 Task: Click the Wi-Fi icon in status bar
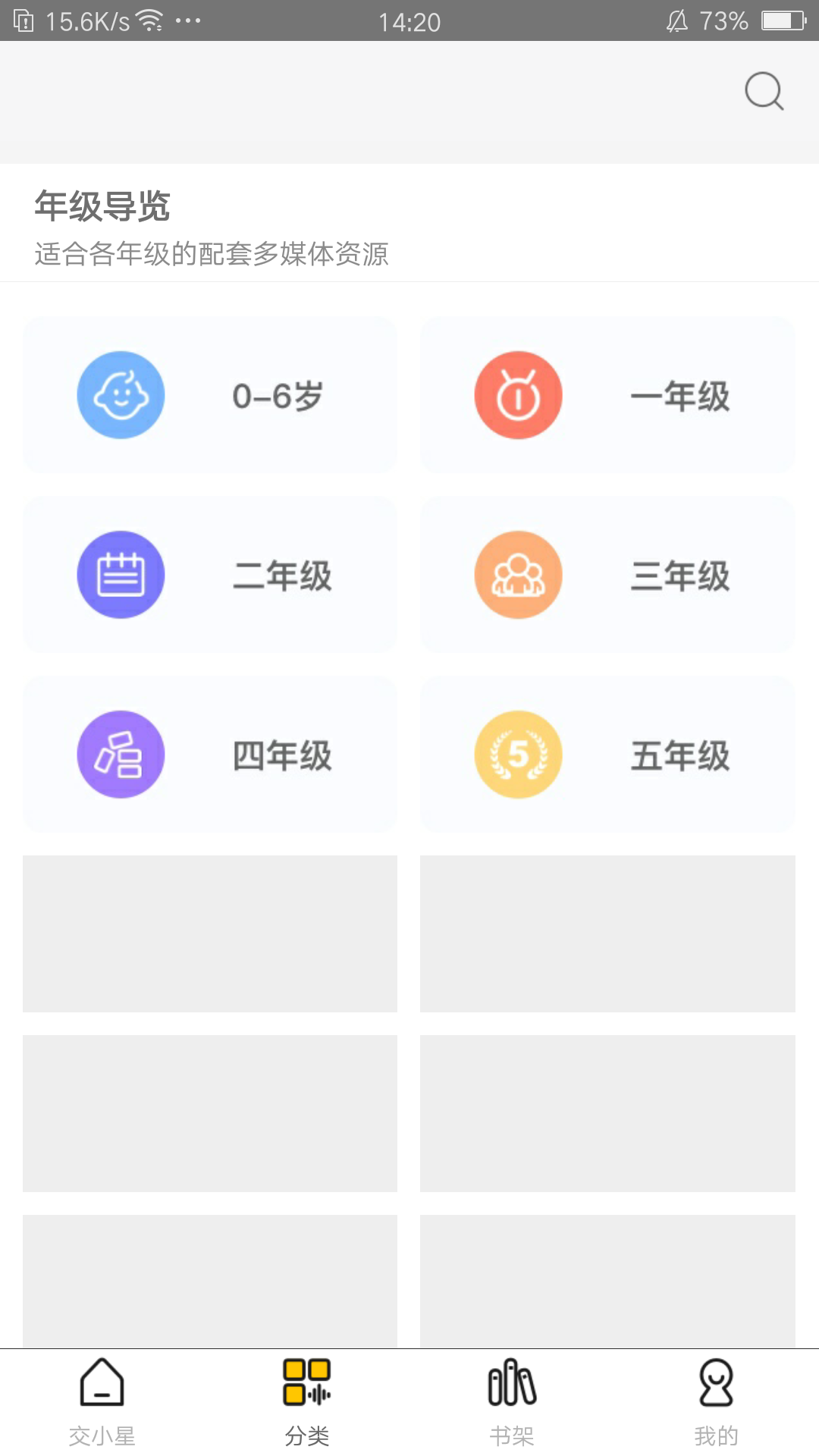point(149,19)
